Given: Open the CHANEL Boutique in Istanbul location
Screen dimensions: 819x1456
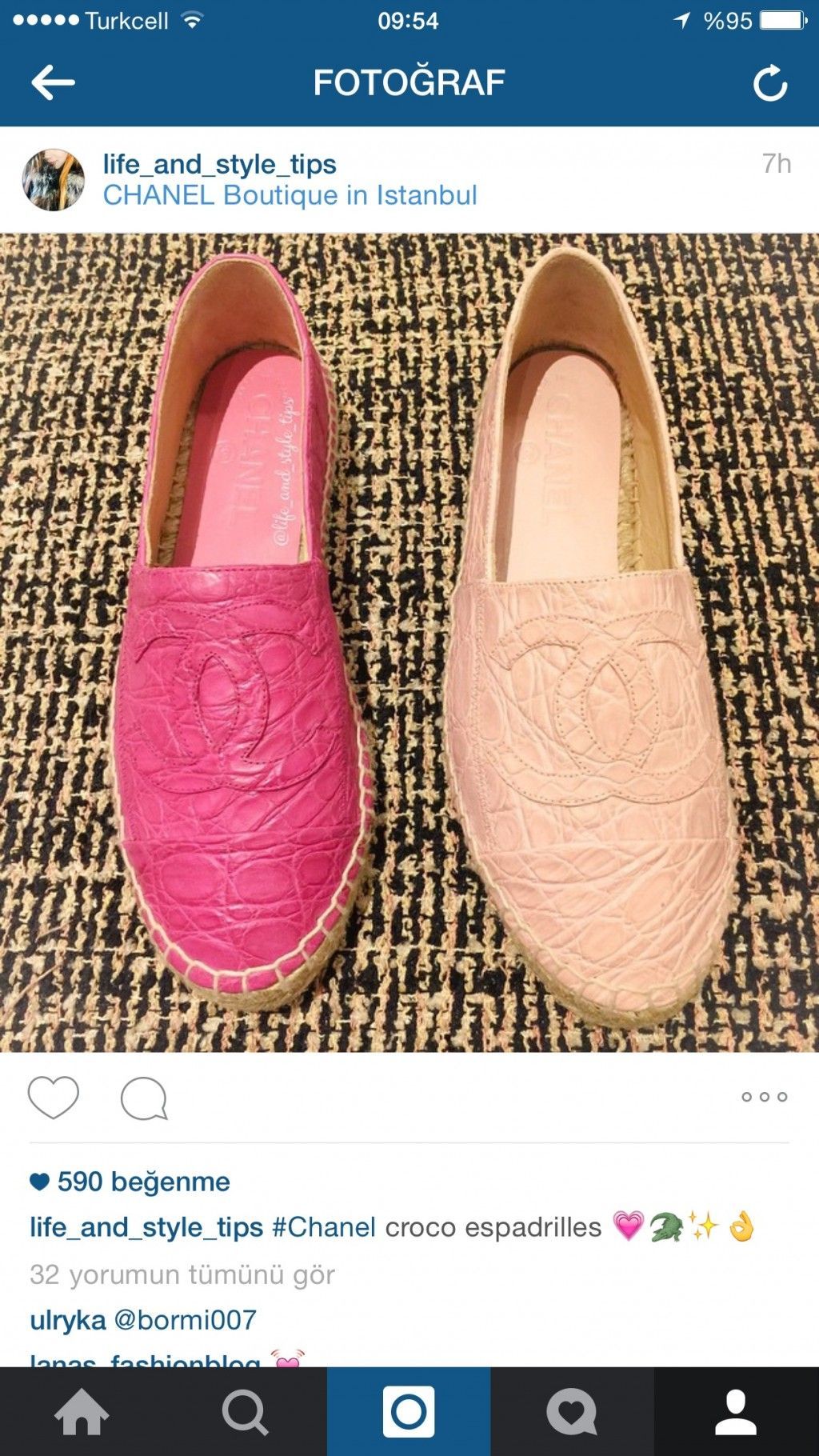Looking at the screenshot, I should click(x=290, y=195).
